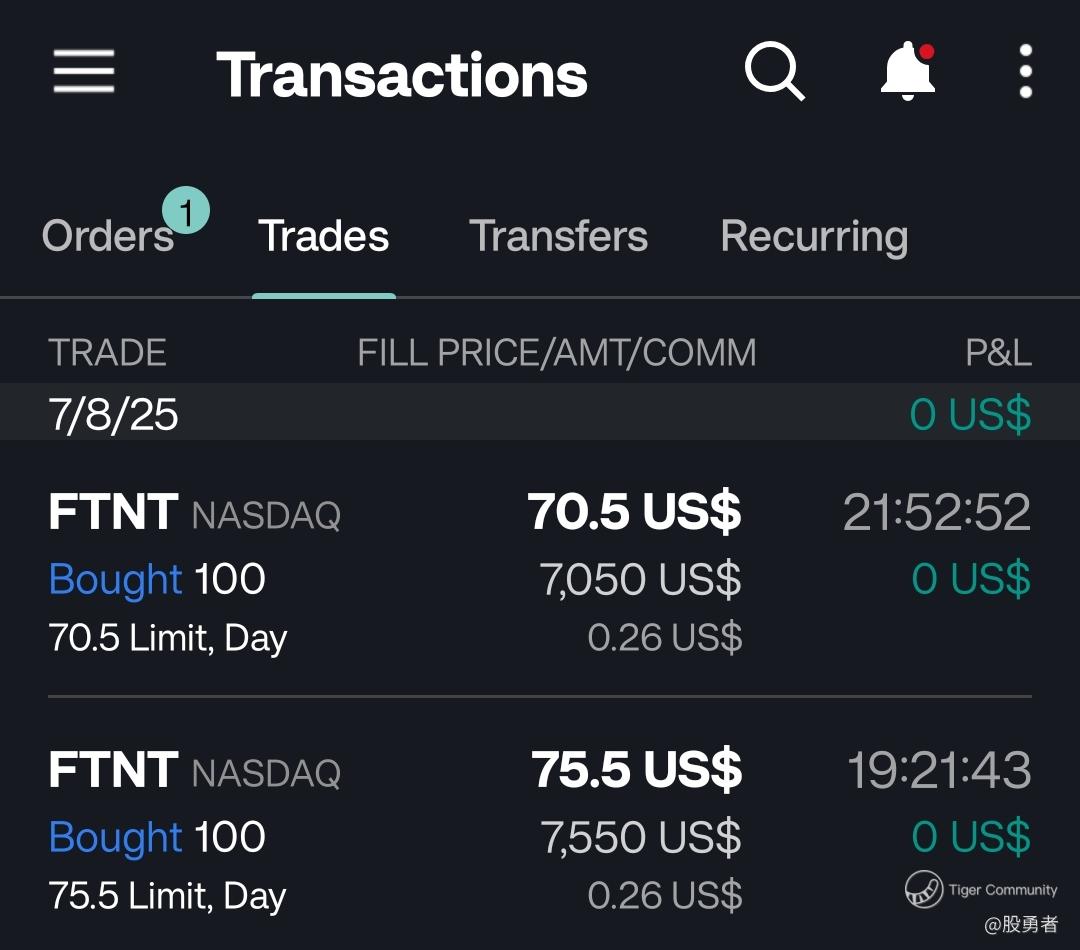Open the hamburger drawer menu
This screenshot has height=950, width=1080.
(x=84, y=72)
